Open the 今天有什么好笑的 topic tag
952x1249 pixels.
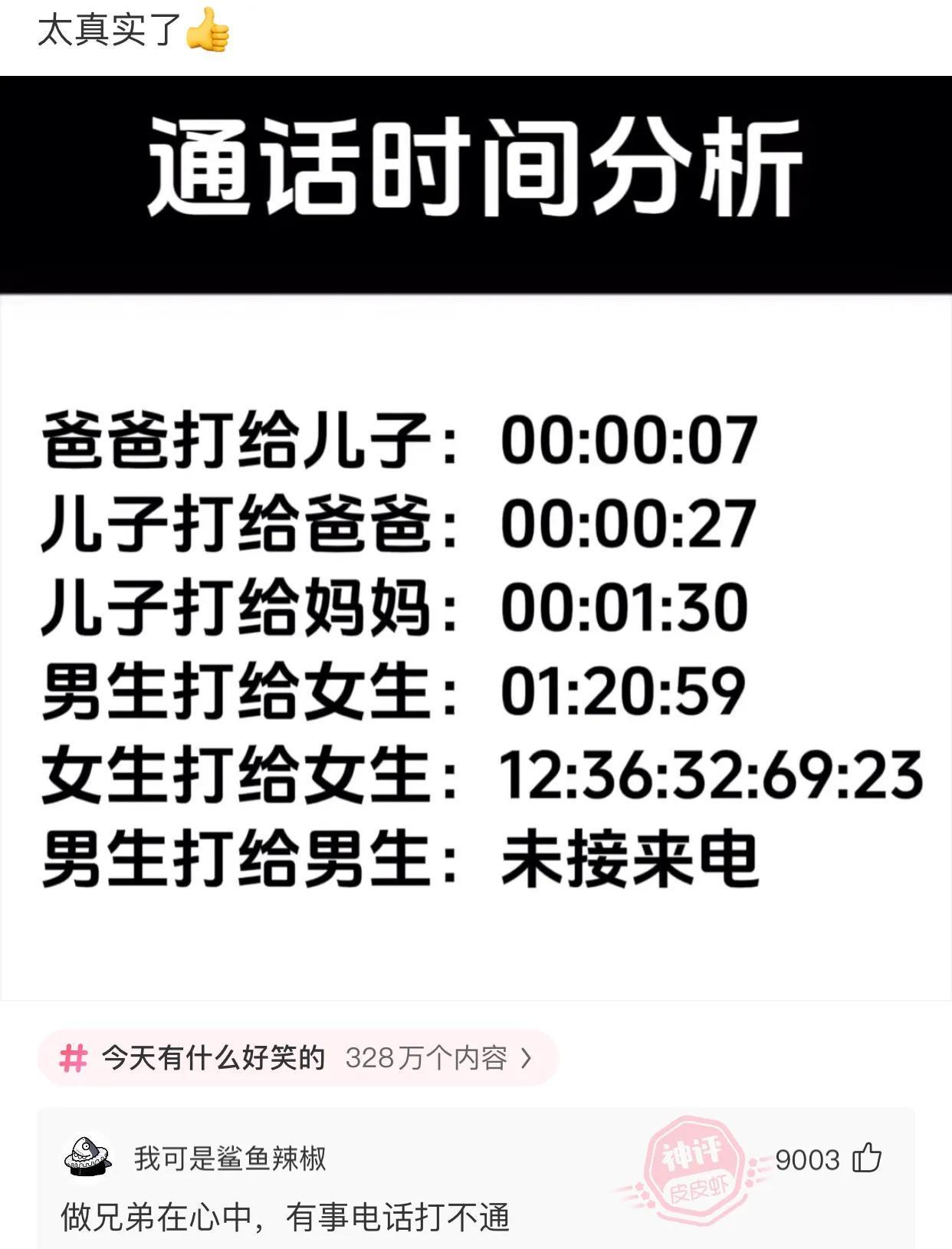click(297, 1058)
